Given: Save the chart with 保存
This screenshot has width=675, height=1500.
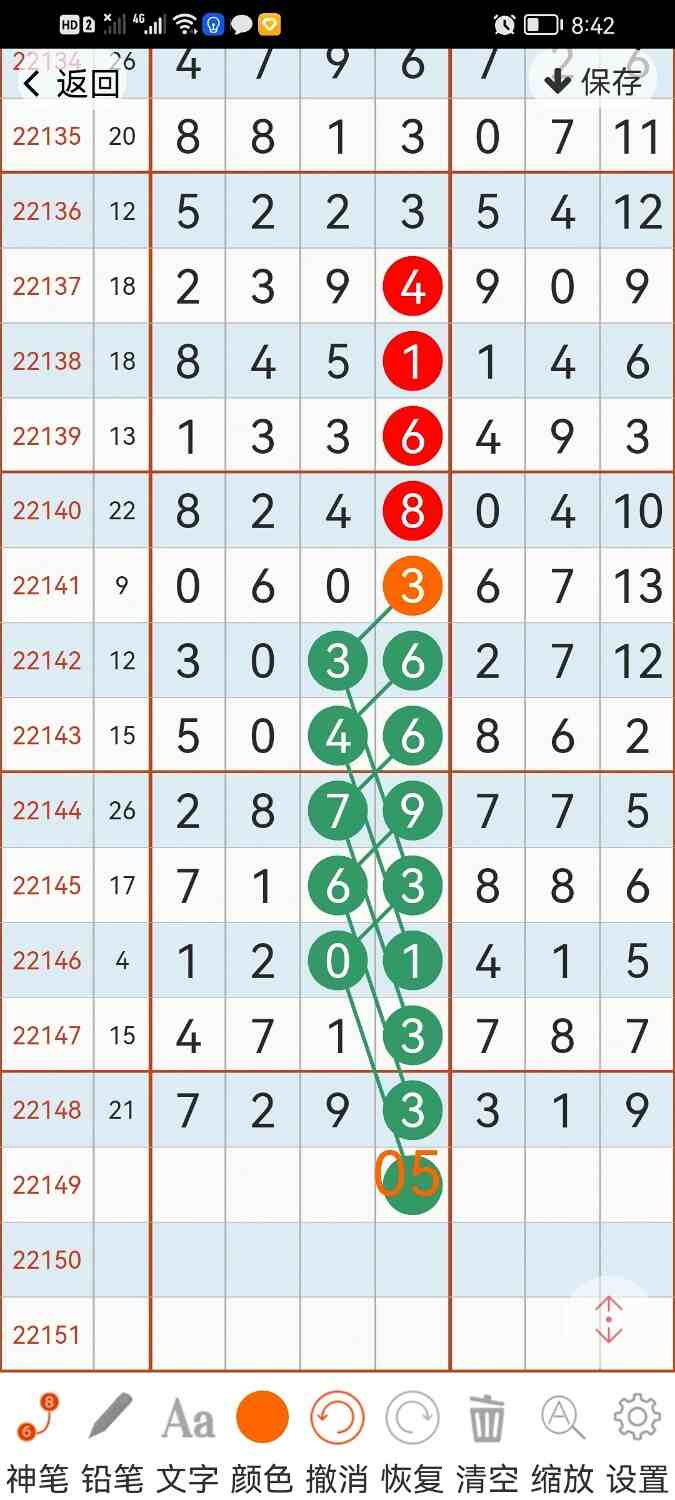Looking at the screenshot, I should [594, 81].
